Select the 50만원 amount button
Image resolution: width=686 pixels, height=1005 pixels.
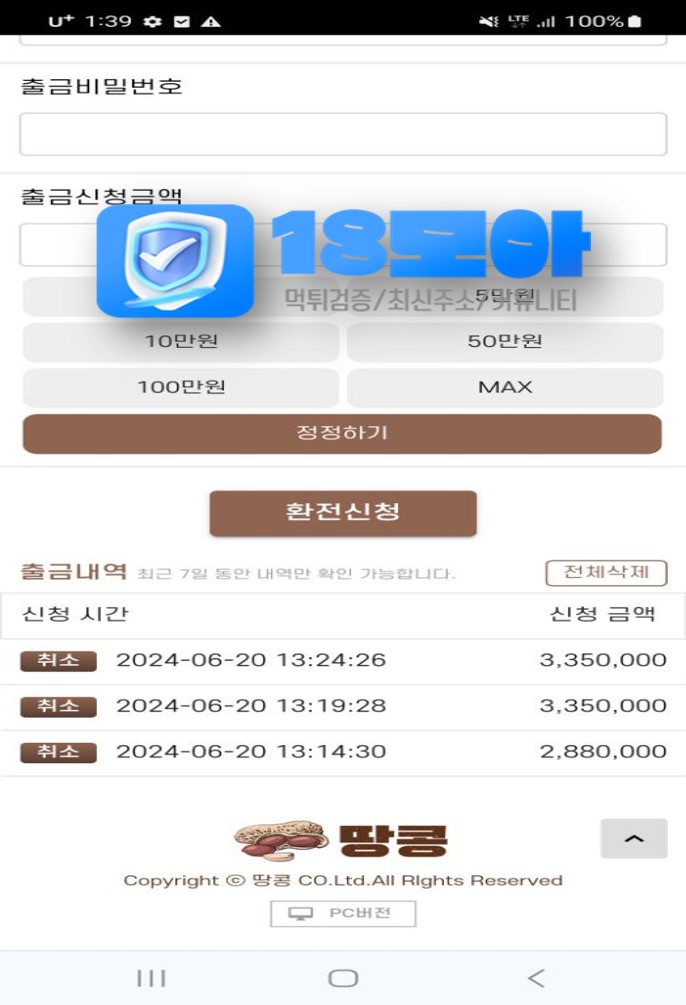tap(505, 342)
